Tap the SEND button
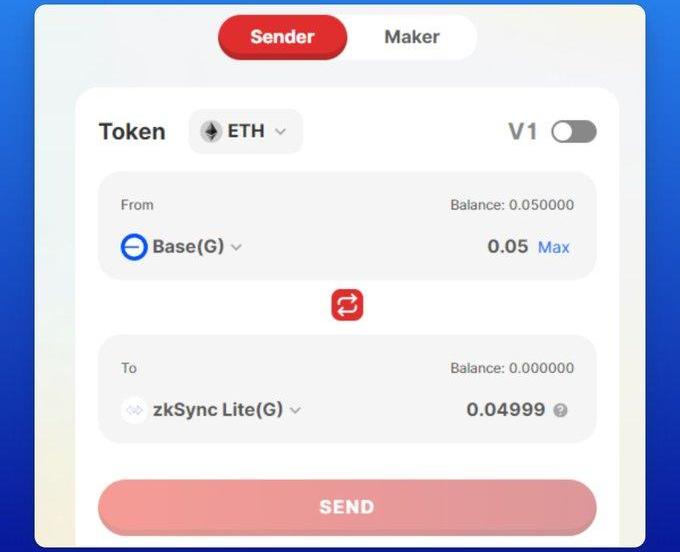The image size is (680, 552). (x=347, y=507)
